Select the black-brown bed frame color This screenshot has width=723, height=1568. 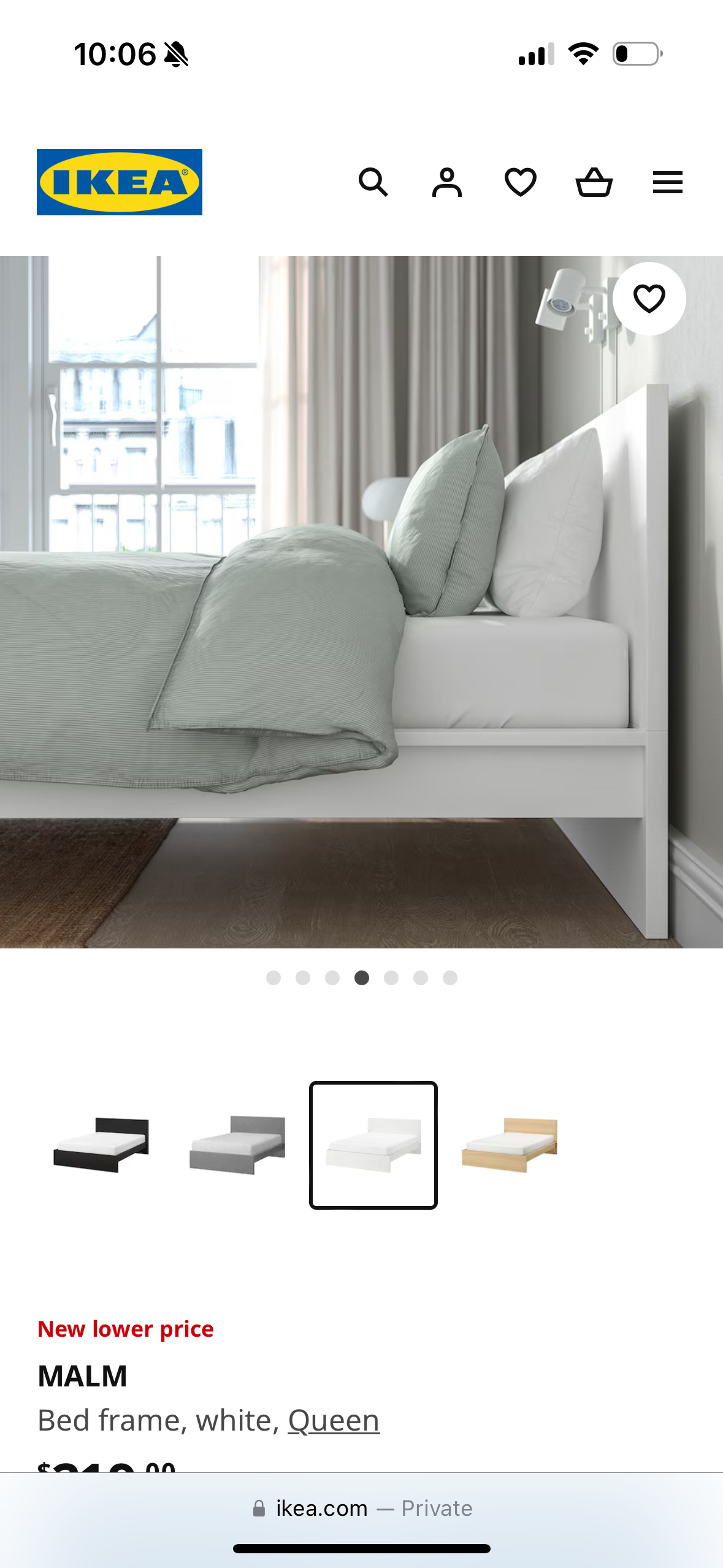pyautogui.click(x=101, y=1145)
